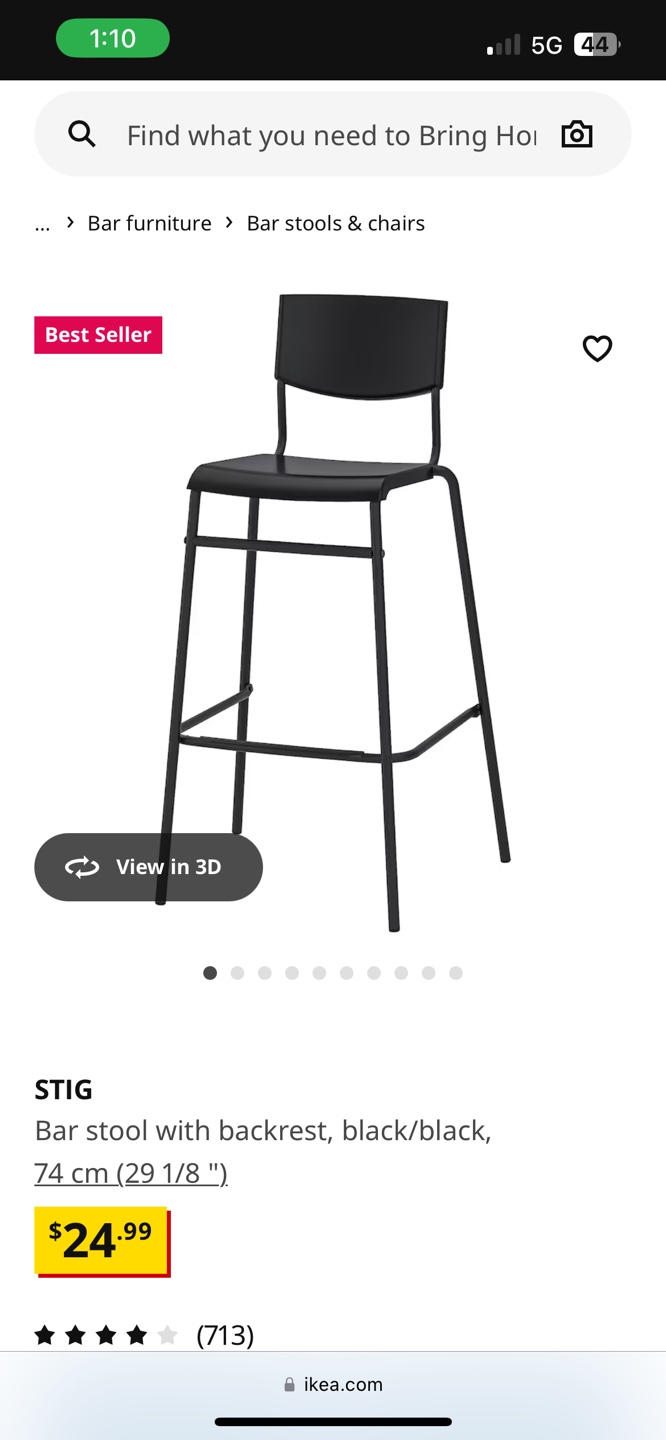Open the 713 customer reviews
This screenshot has height=1440, width=666.
225,1335
